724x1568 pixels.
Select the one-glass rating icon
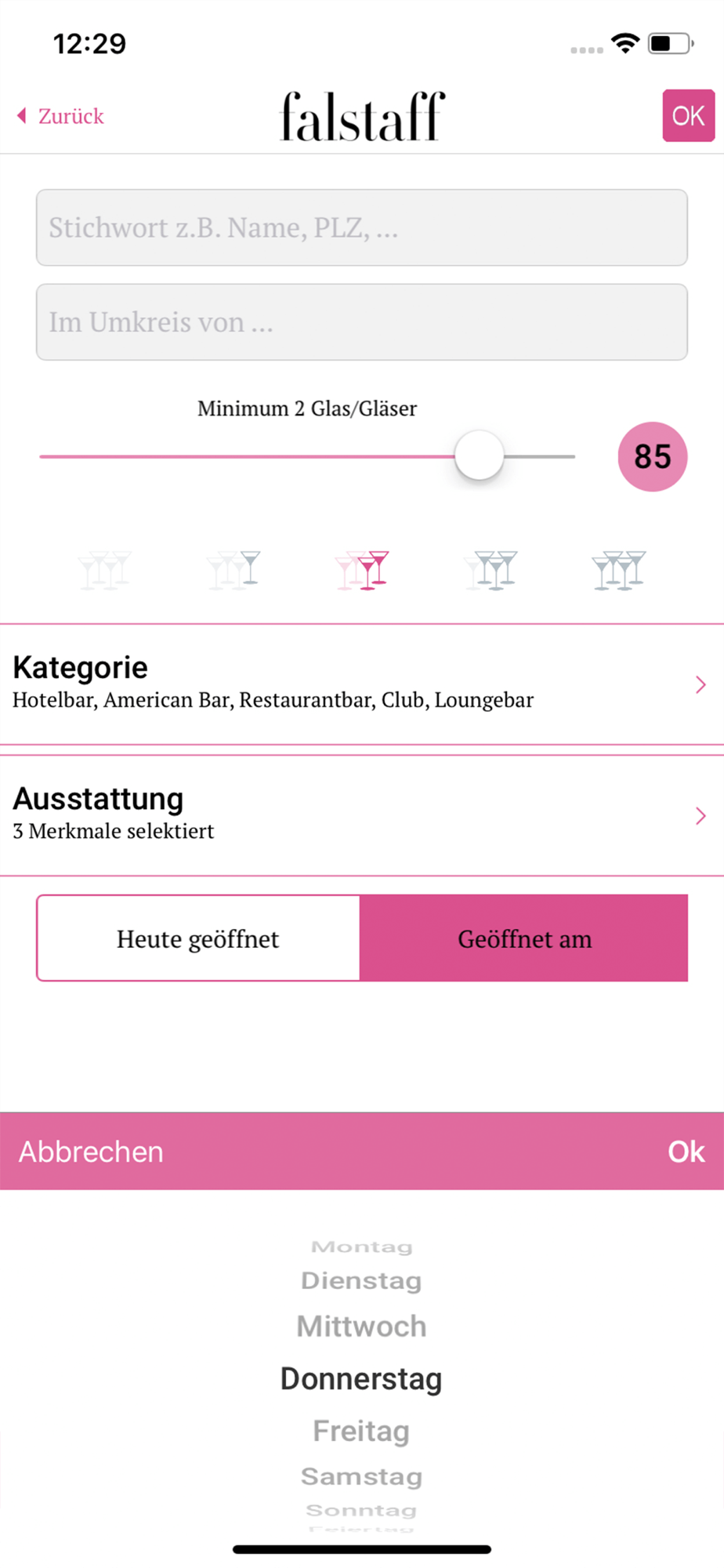[x=233, y=570]
